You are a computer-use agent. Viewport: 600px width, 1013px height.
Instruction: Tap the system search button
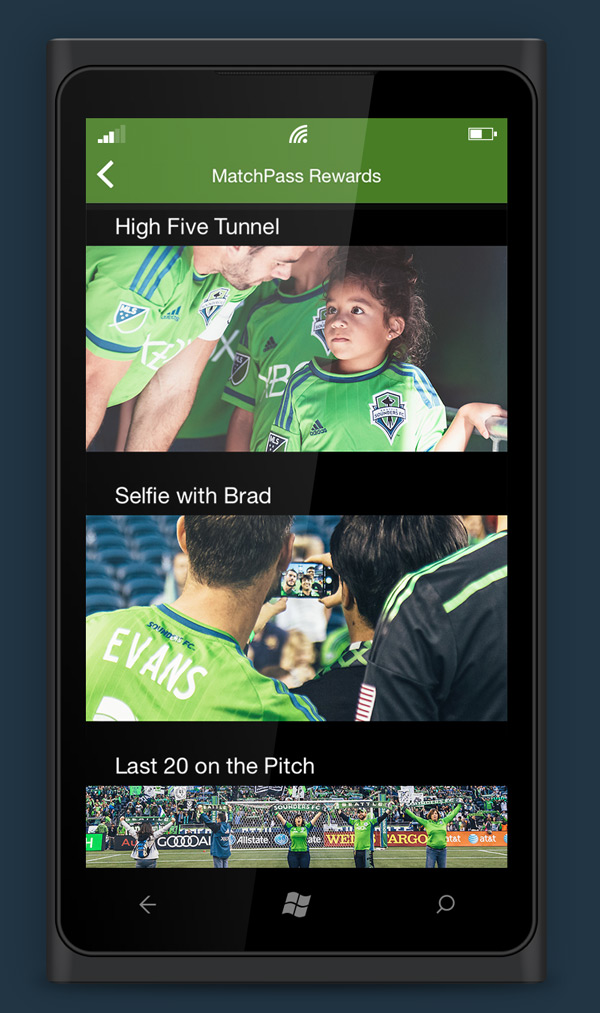[x=445, y=905]
